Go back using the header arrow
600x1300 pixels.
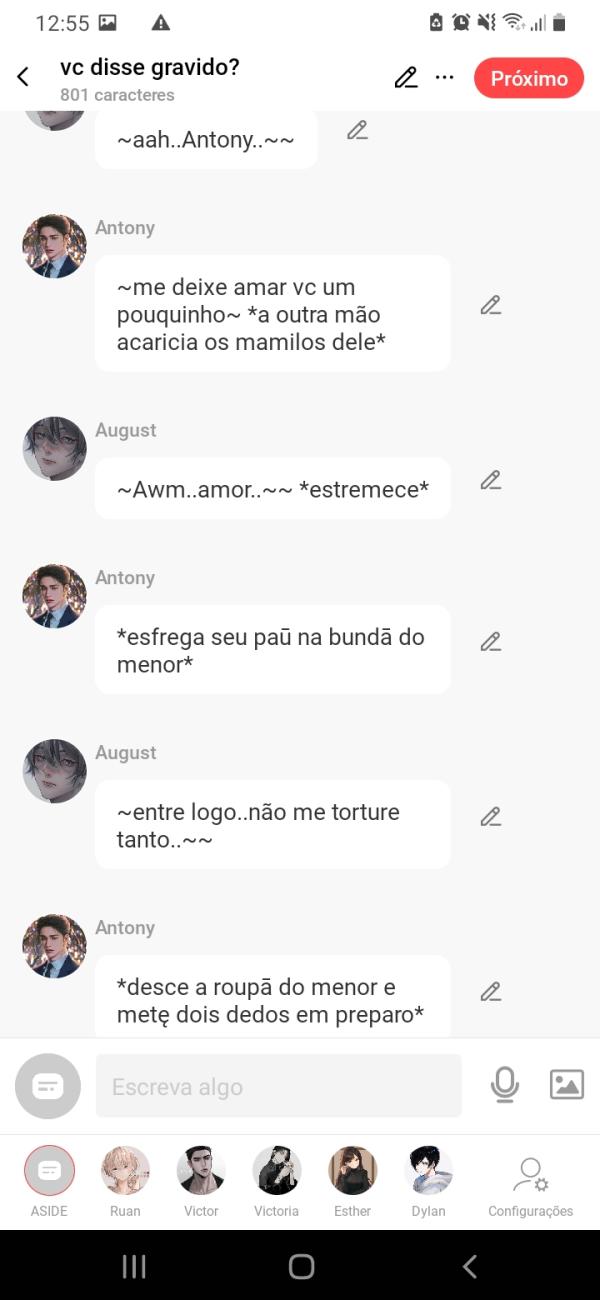point(23,78)
